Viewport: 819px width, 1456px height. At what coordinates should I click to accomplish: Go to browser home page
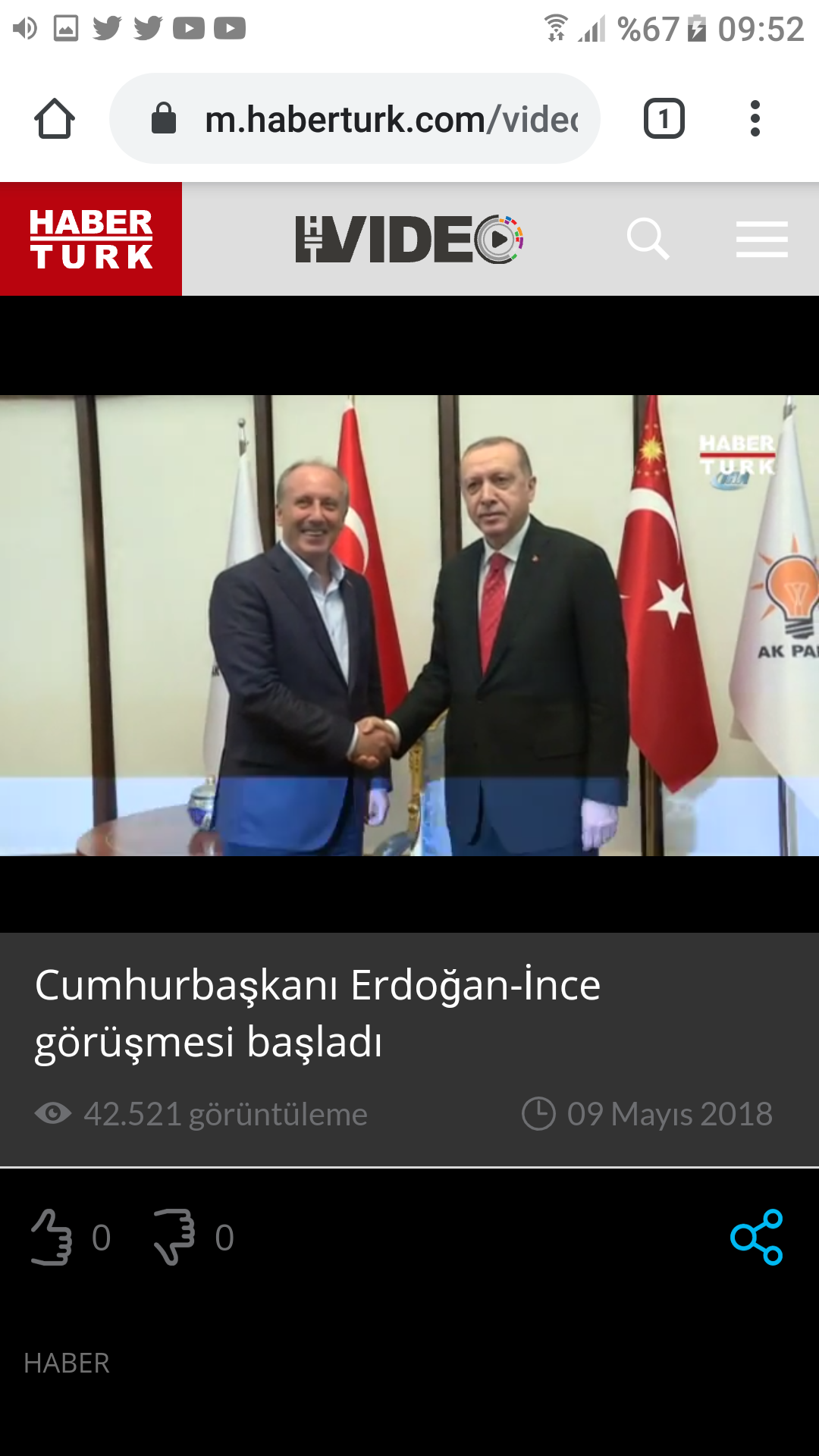[x=55, y=119]
